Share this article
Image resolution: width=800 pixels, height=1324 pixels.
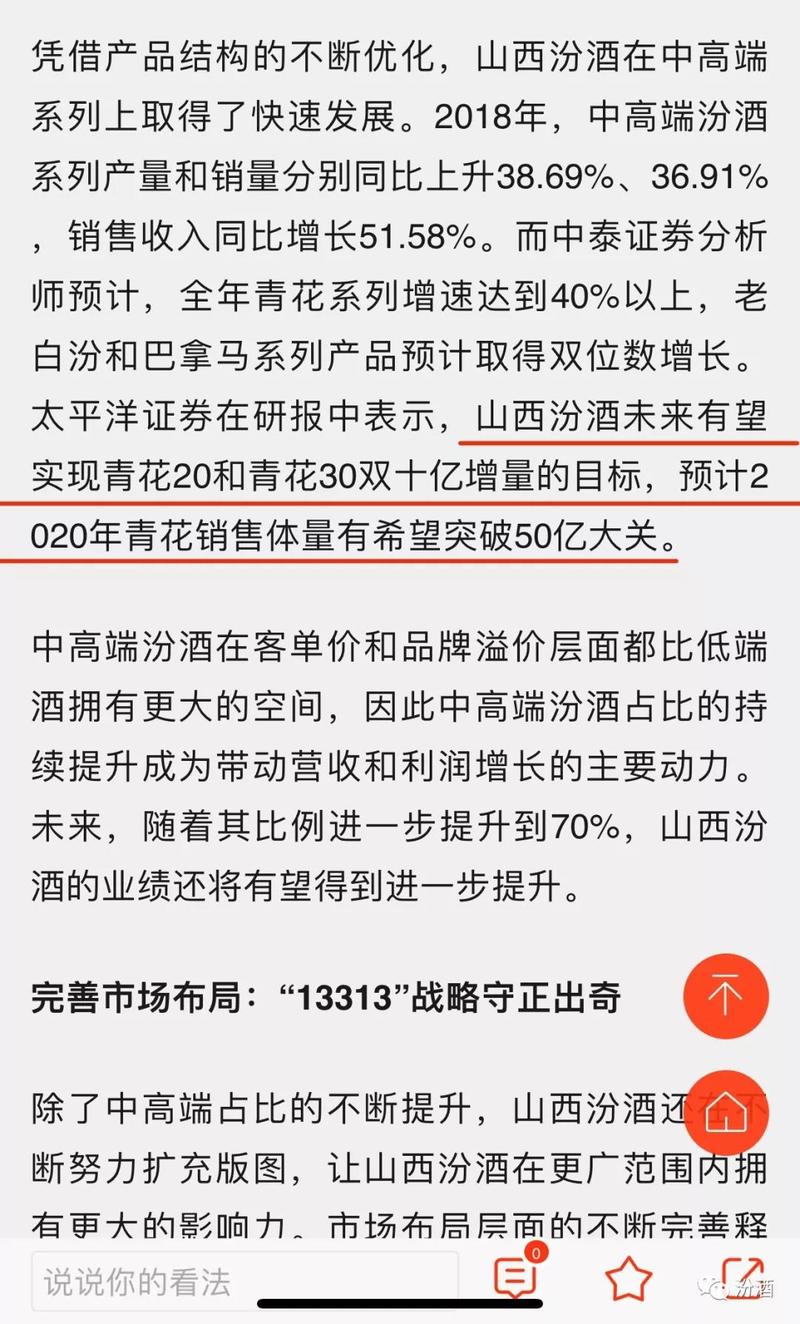[741, 1278]
